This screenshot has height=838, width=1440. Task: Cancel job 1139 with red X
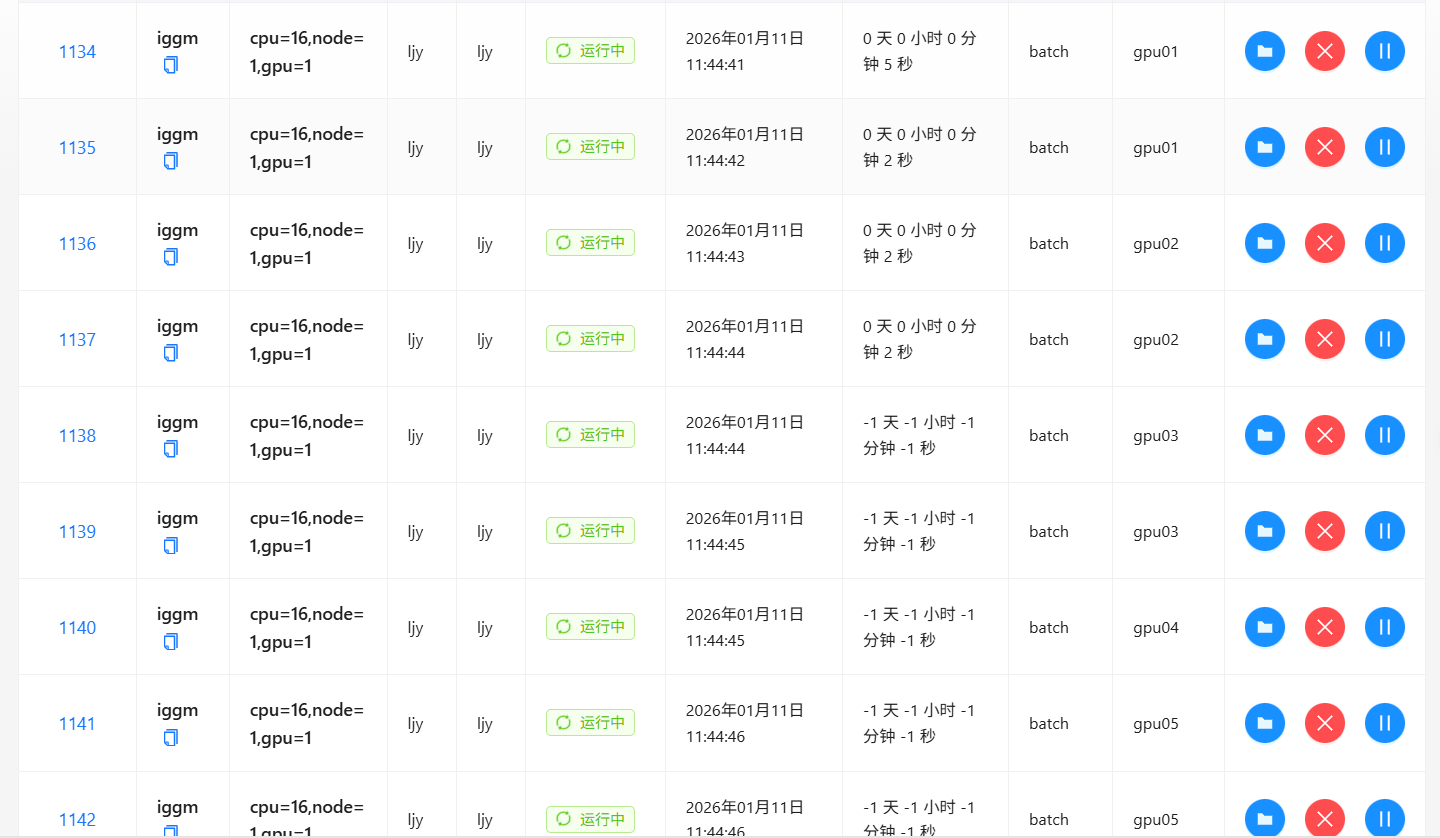click(1324, 531)
